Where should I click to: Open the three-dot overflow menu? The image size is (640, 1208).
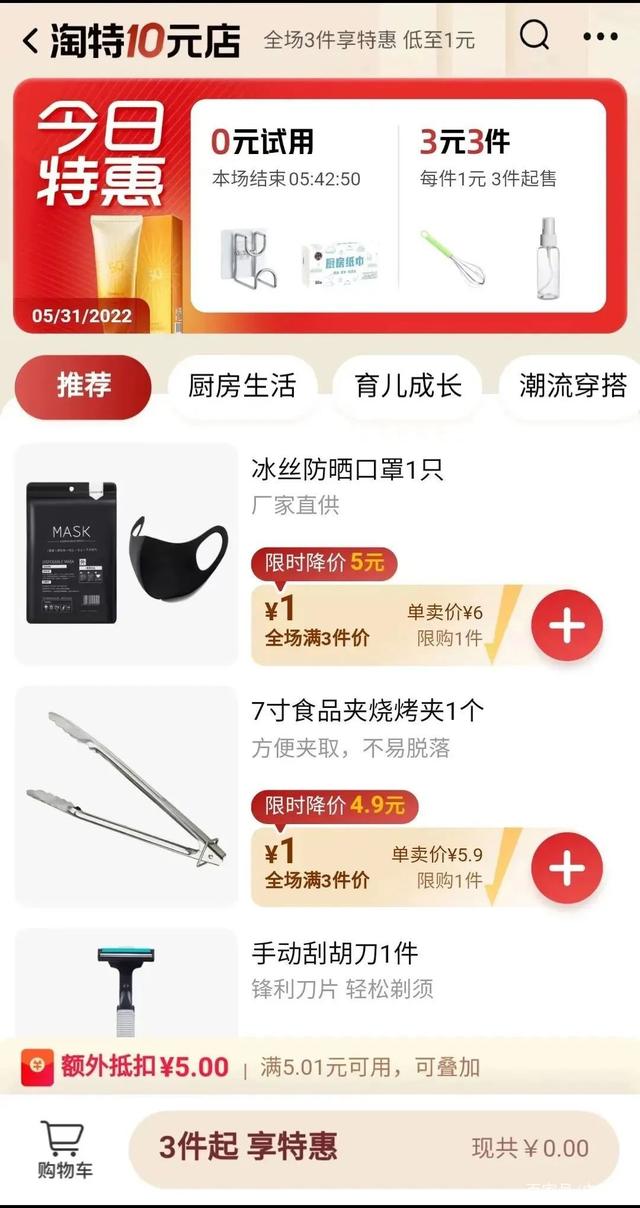coord(600,37)
